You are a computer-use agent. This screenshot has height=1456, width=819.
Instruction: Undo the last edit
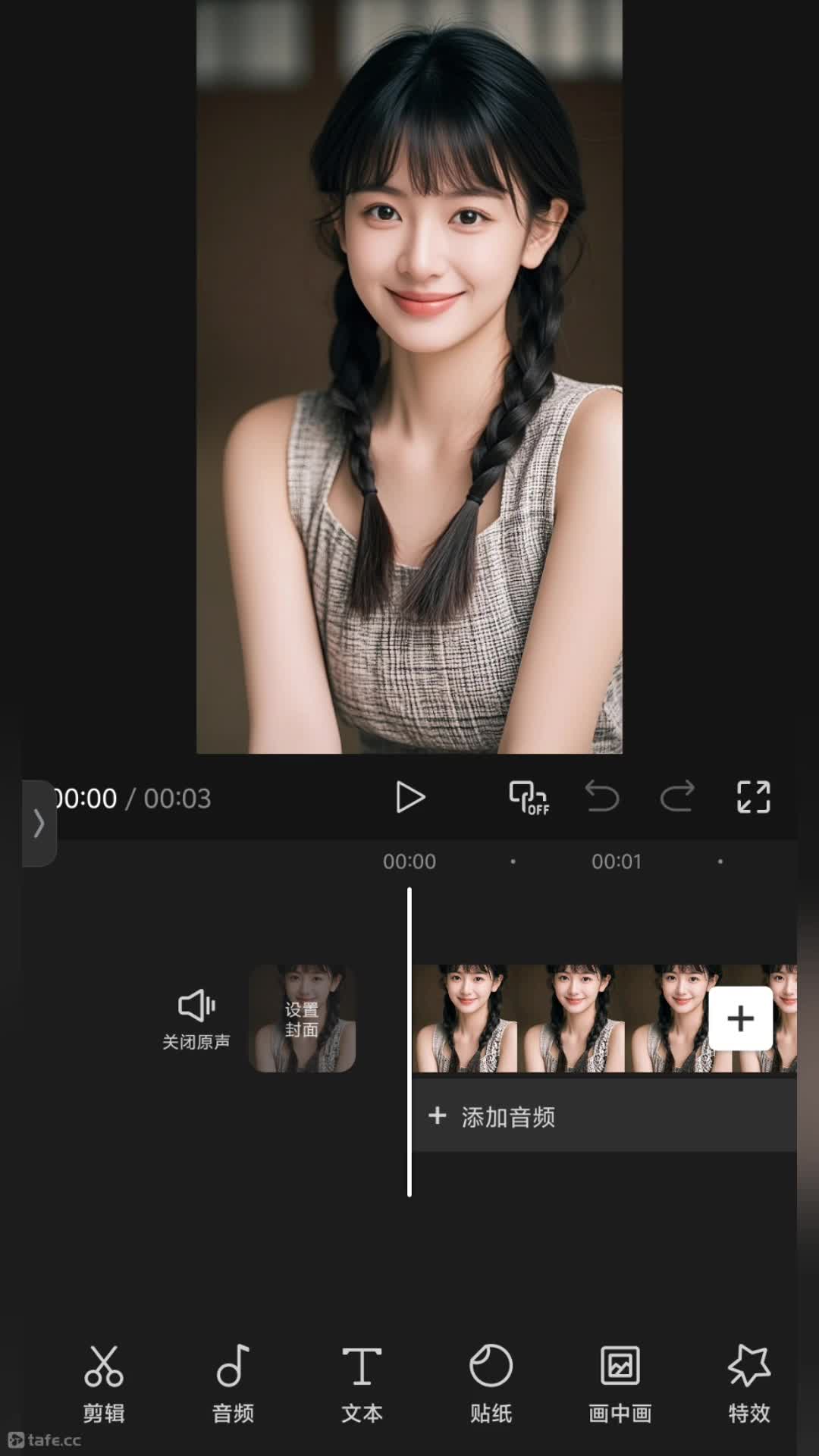pyautogui.click(x=602, y=797)
